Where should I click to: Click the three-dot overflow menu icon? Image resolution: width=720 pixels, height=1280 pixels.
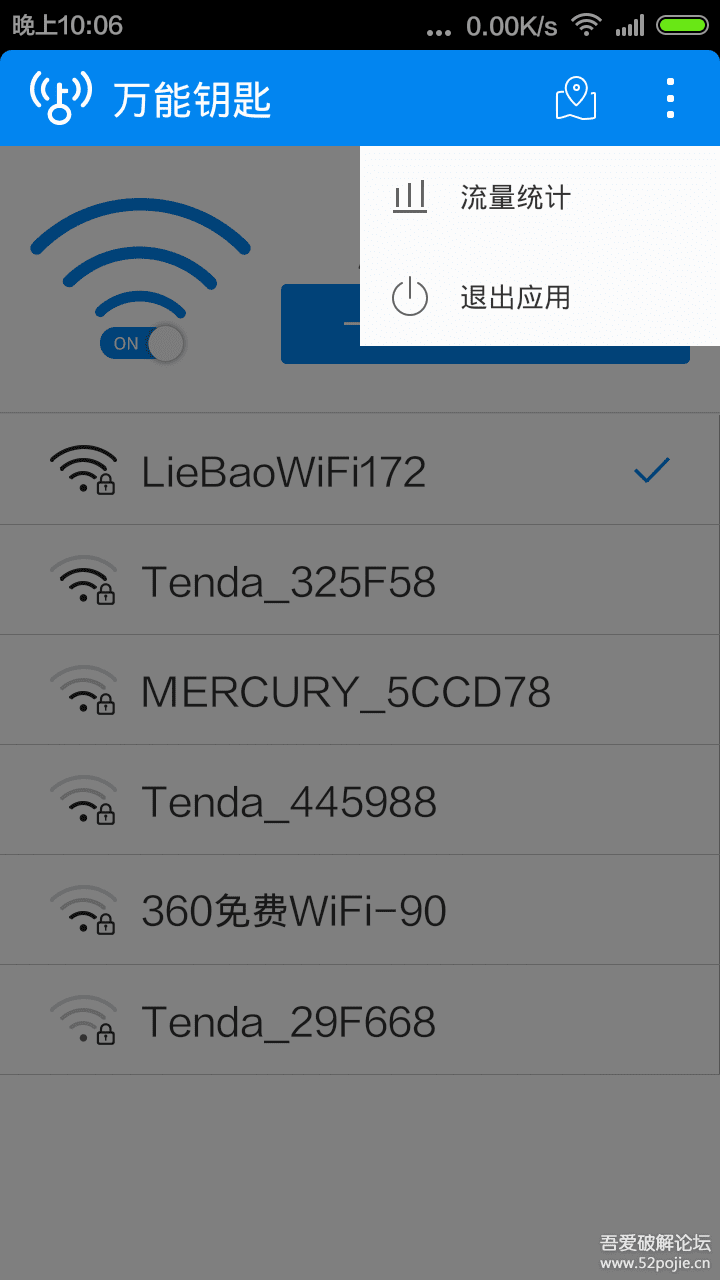point(669,97)
